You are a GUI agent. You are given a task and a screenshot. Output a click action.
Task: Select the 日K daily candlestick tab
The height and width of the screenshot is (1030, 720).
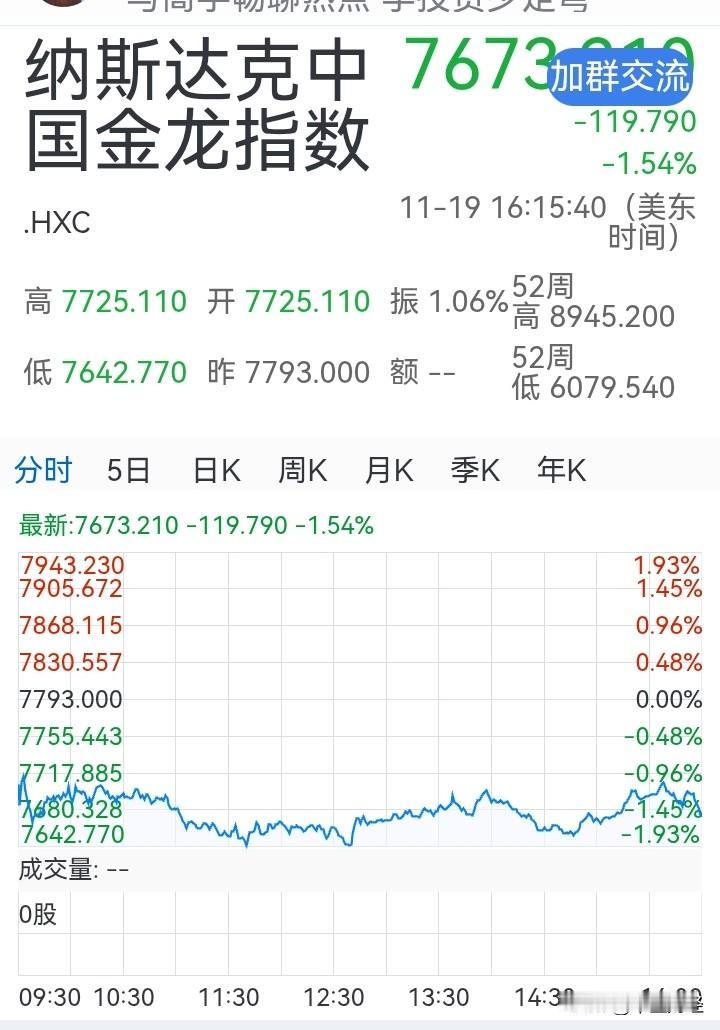(x=215, y=469)
